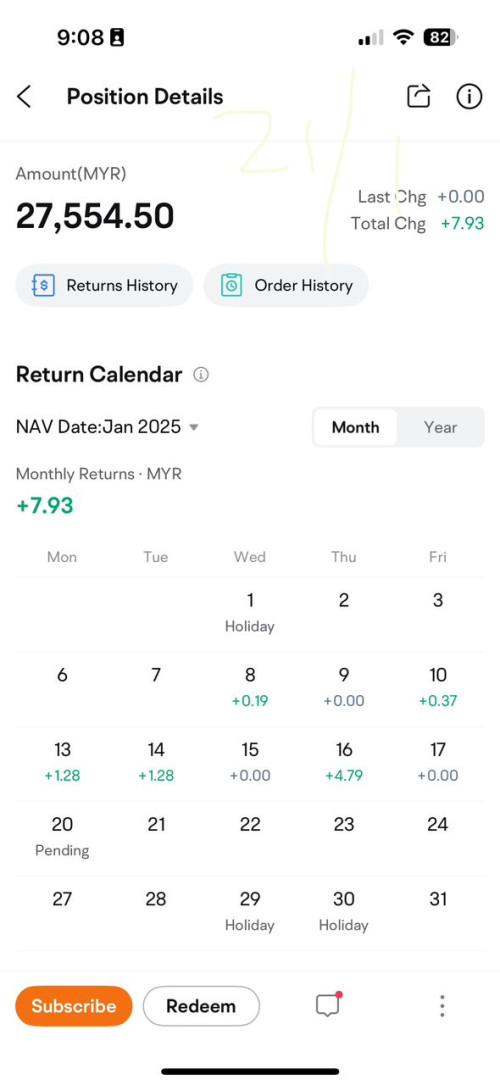
Task: Open the three-dot more options menu
Action: [443, 1005]
